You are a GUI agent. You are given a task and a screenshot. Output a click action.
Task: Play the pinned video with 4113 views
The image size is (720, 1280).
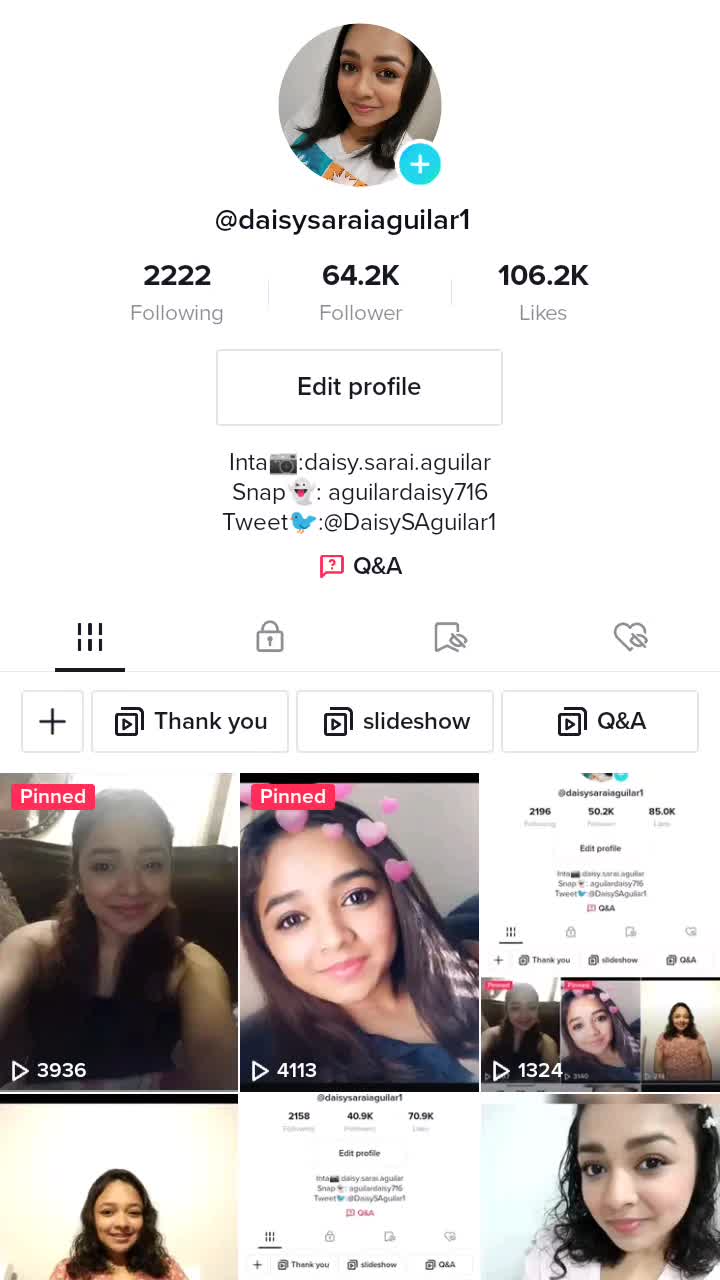coord(359,930)
